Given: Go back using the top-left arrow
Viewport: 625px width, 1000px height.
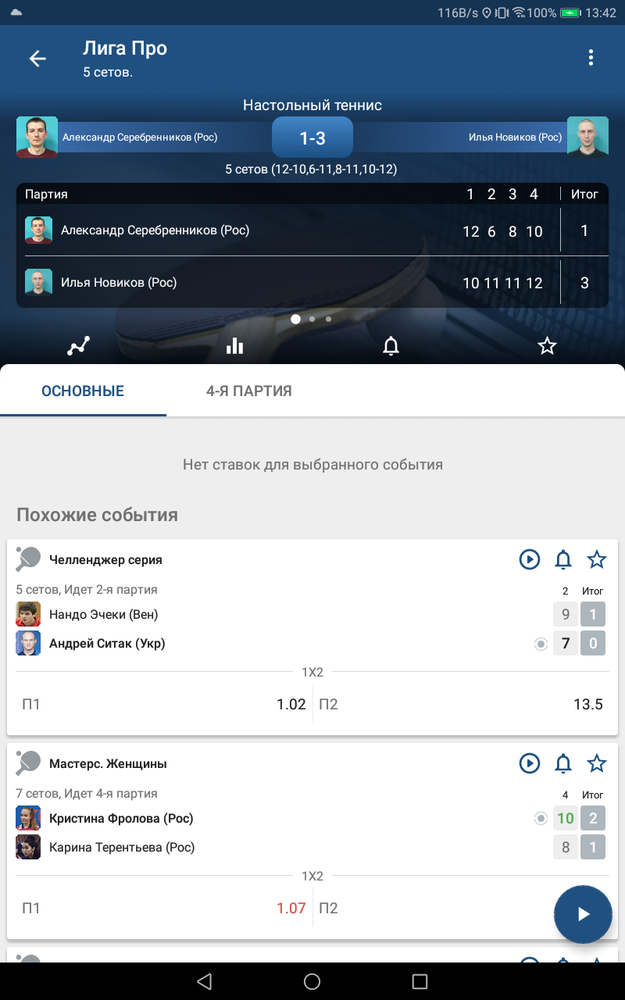Looking at the screenshot, I should (38, 59).
